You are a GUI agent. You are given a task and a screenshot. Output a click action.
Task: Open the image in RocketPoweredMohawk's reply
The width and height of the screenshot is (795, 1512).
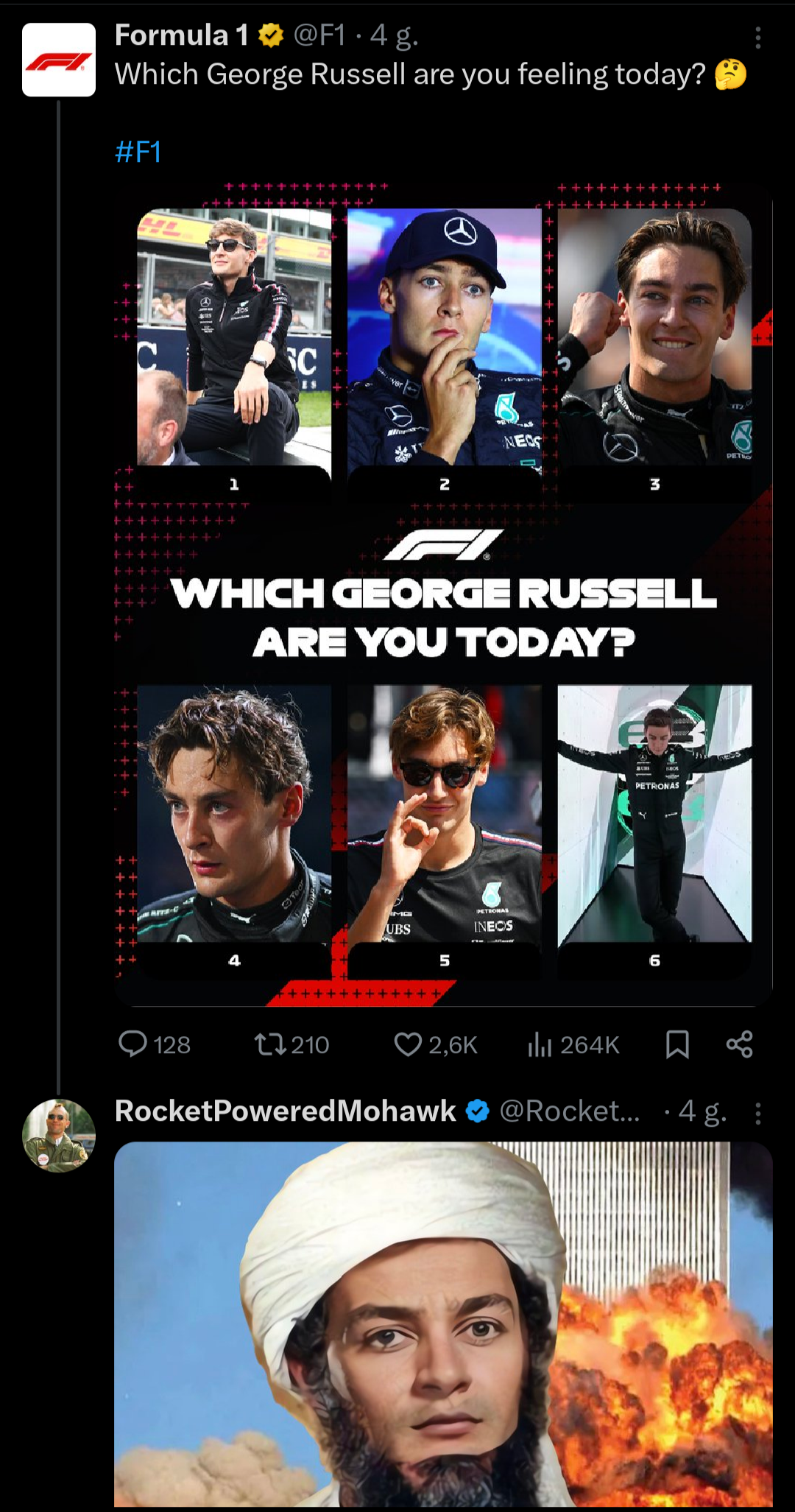coord(443,1326)
